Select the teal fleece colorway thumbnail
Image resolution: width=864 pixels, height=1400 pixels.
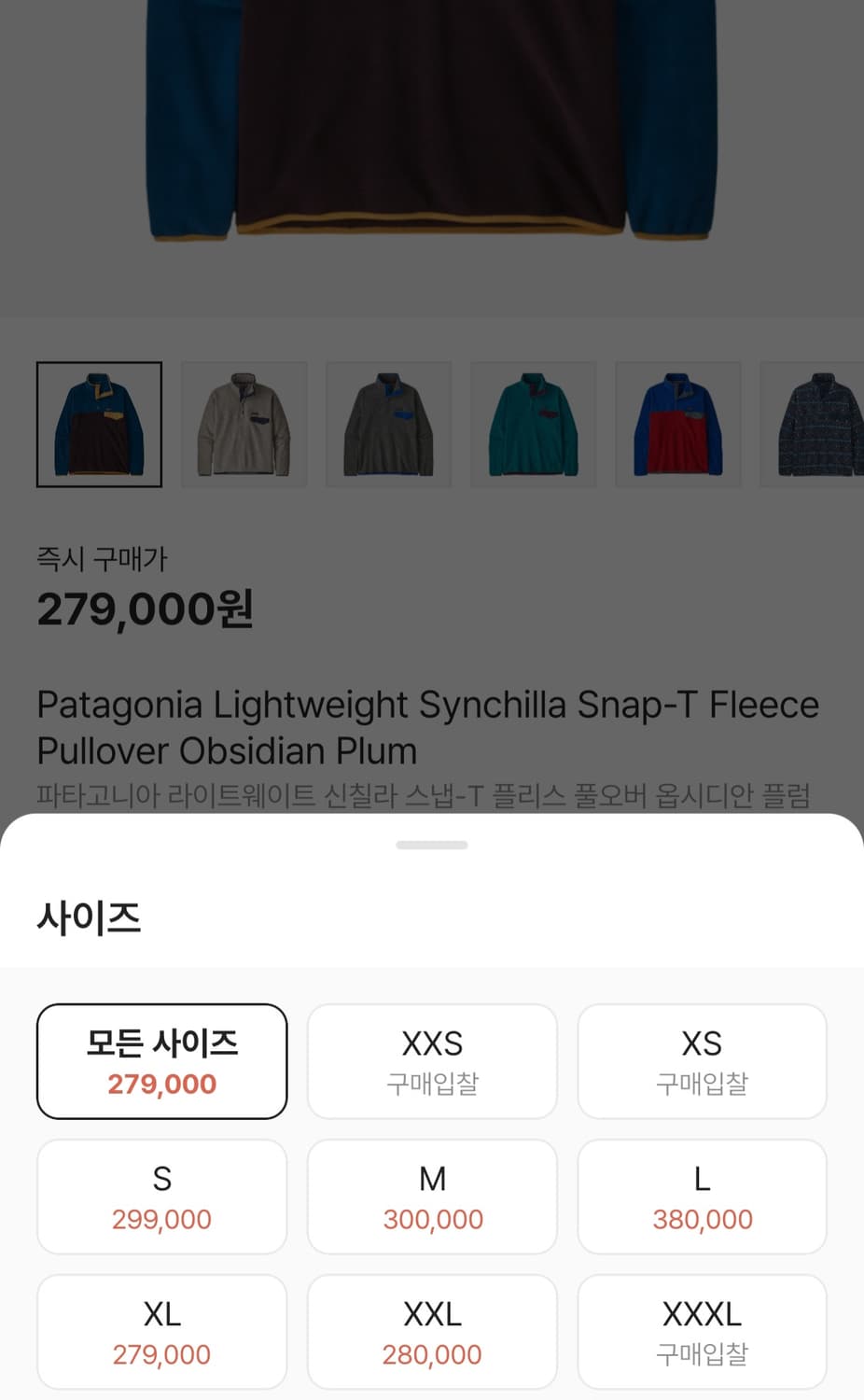coord(534,424)
